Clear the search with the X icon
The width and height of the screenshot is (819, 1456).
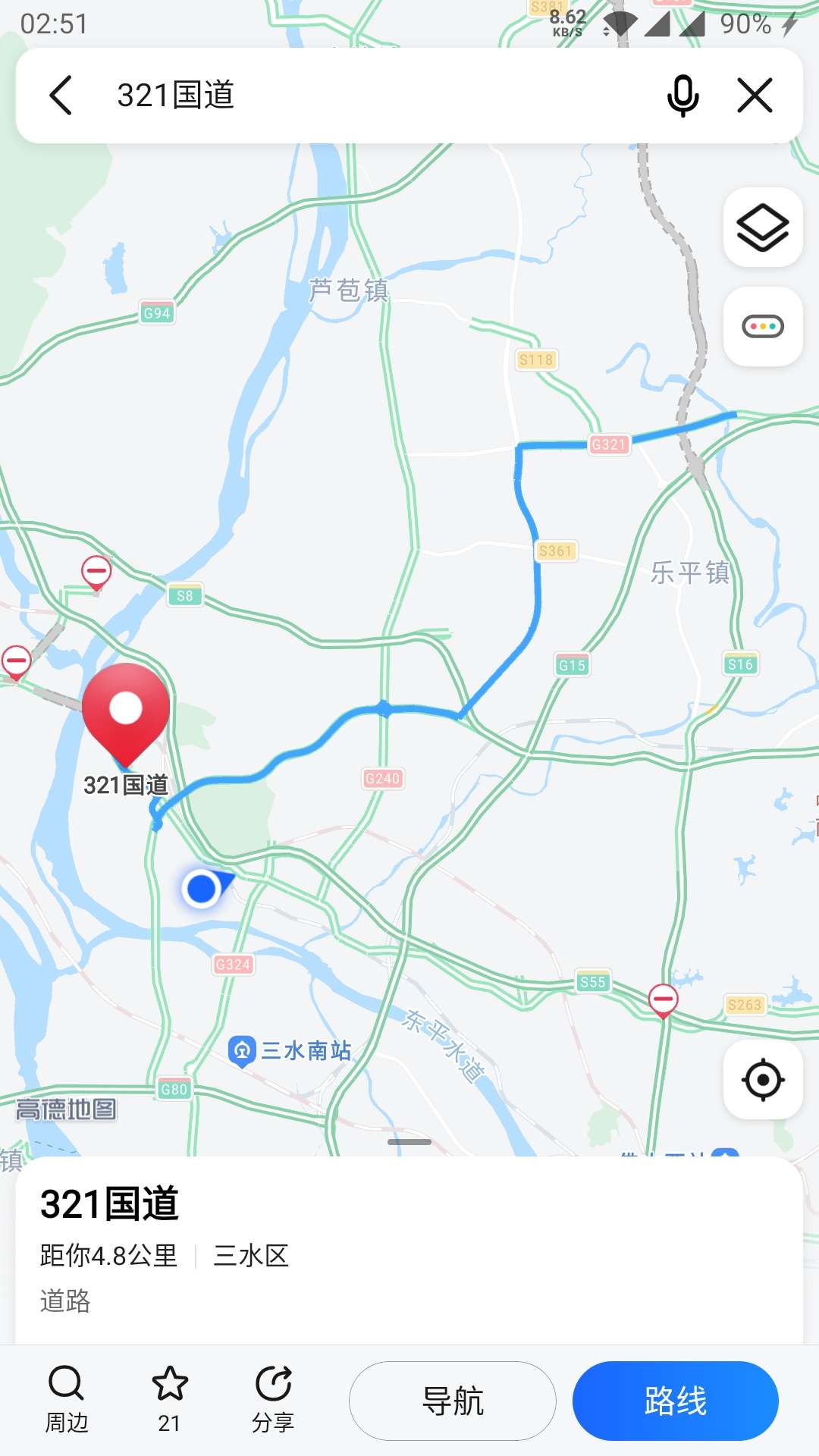click(755, 96)
